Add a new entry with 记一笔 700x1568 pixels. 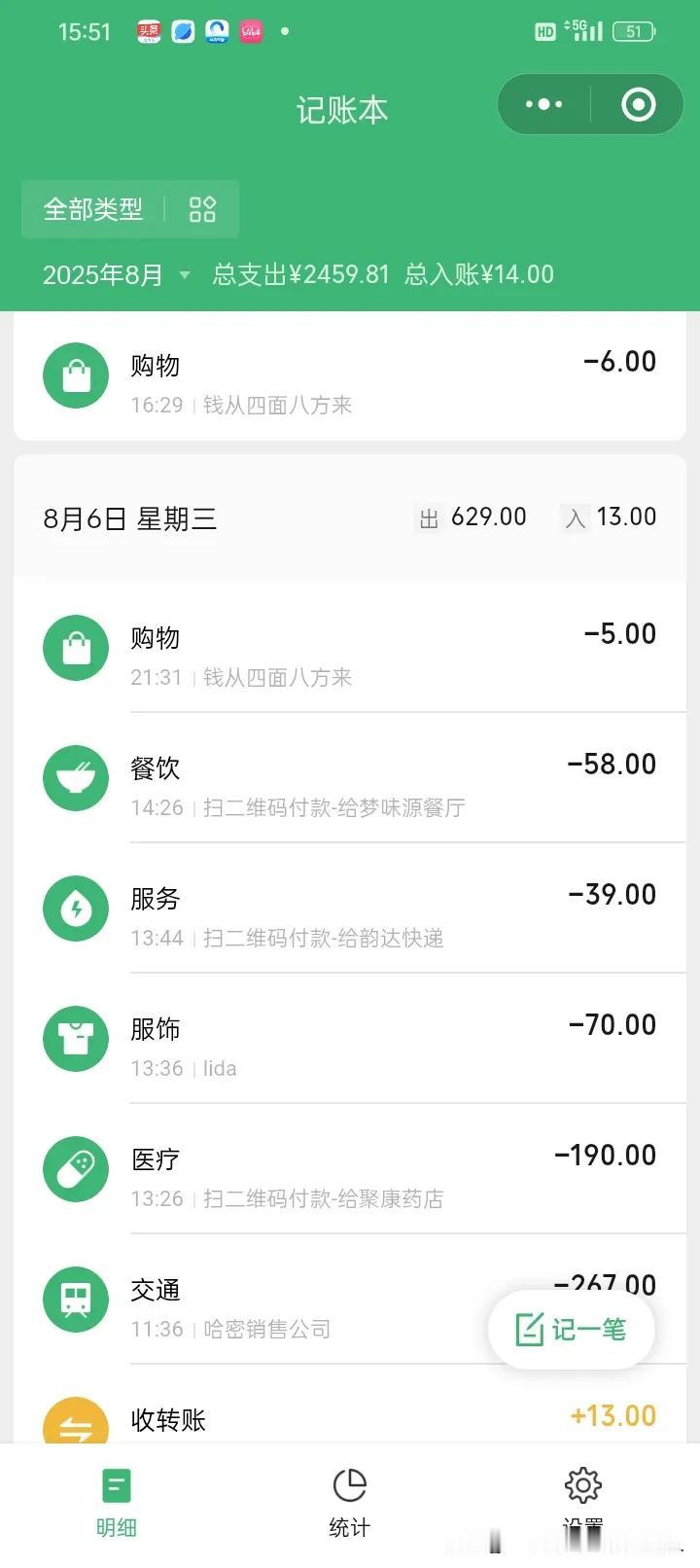click(x=571, y=1329)
